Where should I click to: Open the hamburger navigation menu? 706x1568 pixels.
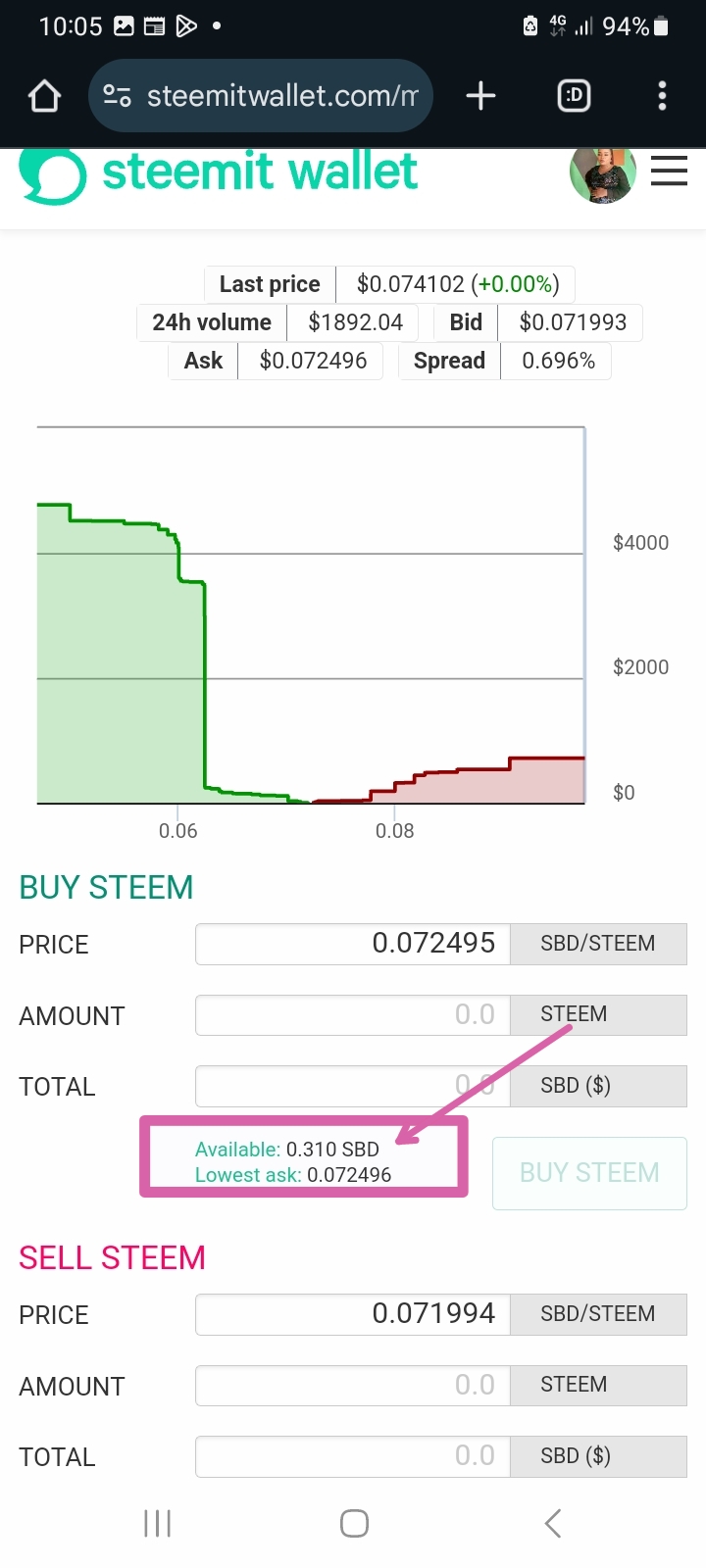(669, 171)
